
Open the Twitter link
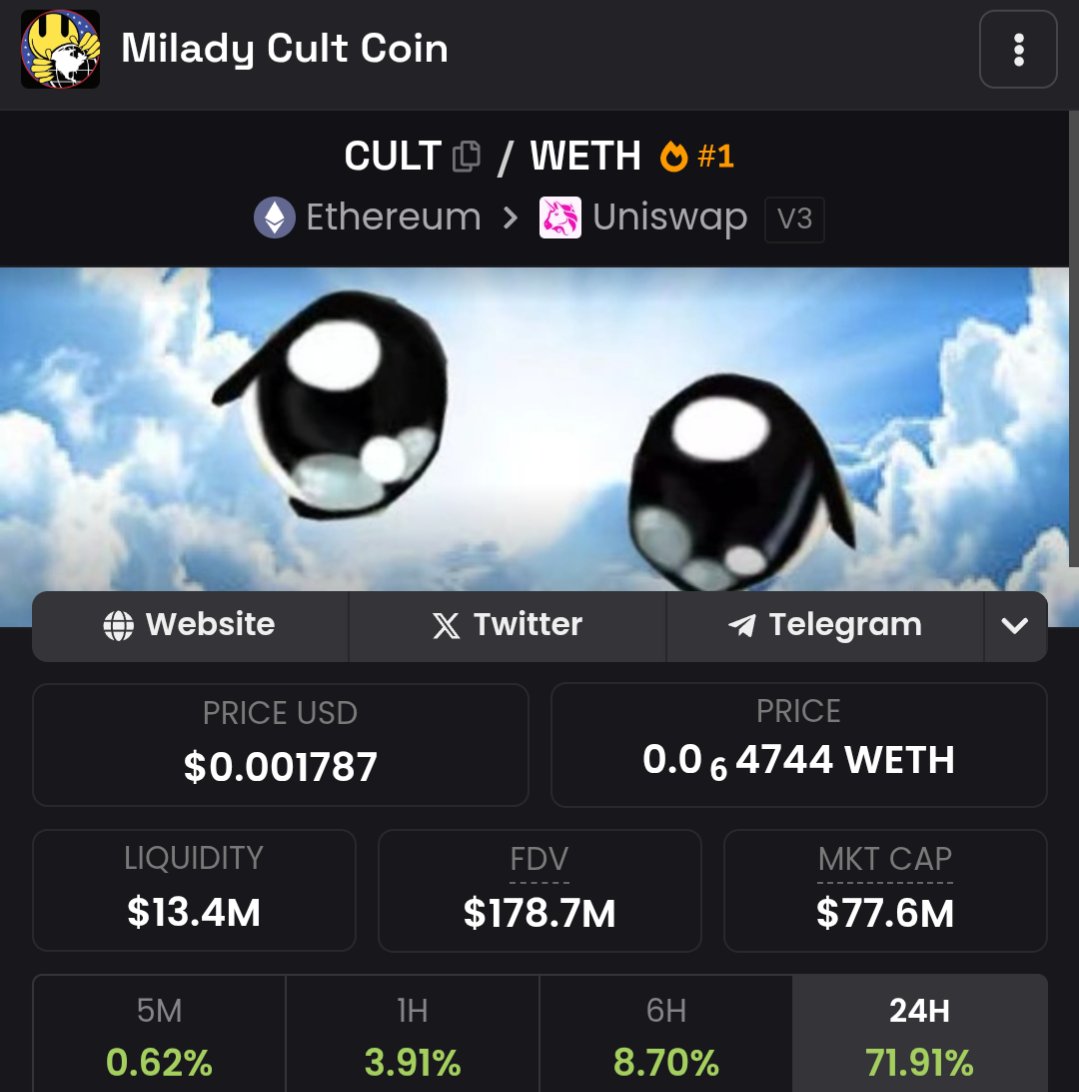507,625
